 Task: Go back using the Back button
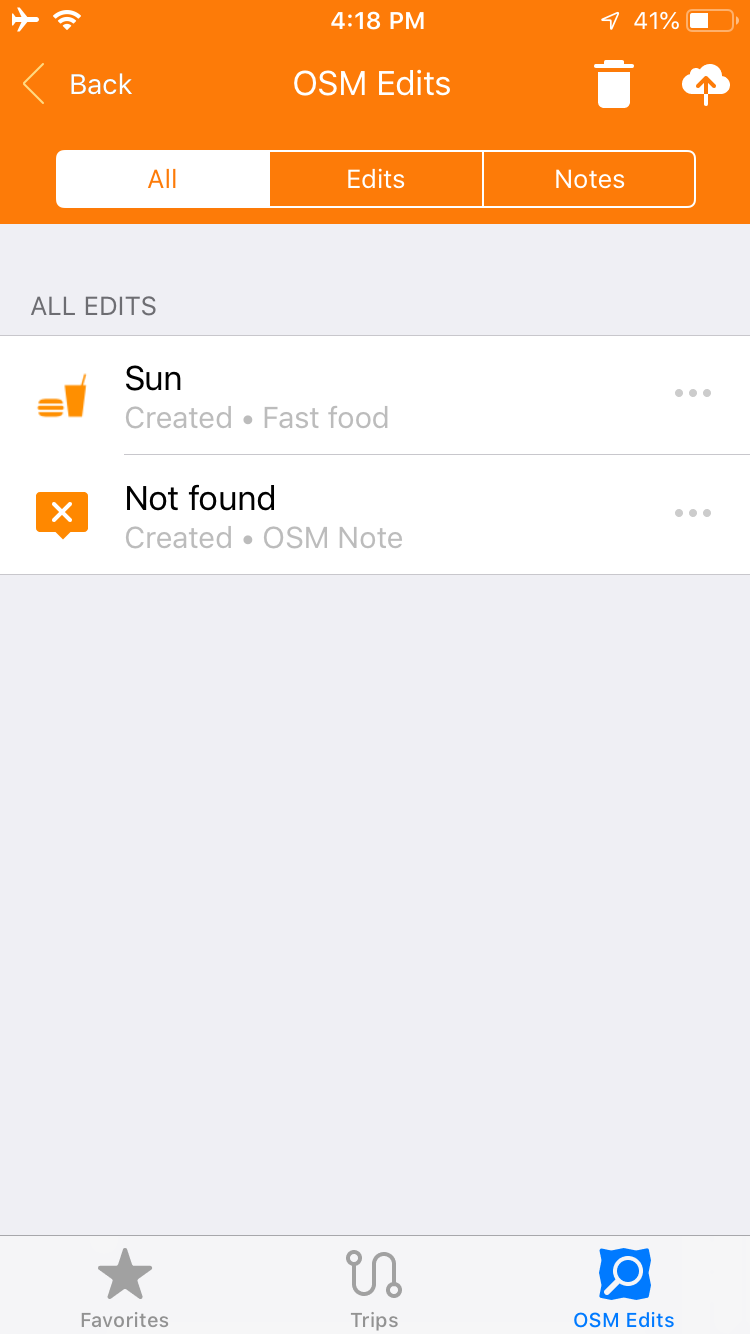(x=78, y=85)
